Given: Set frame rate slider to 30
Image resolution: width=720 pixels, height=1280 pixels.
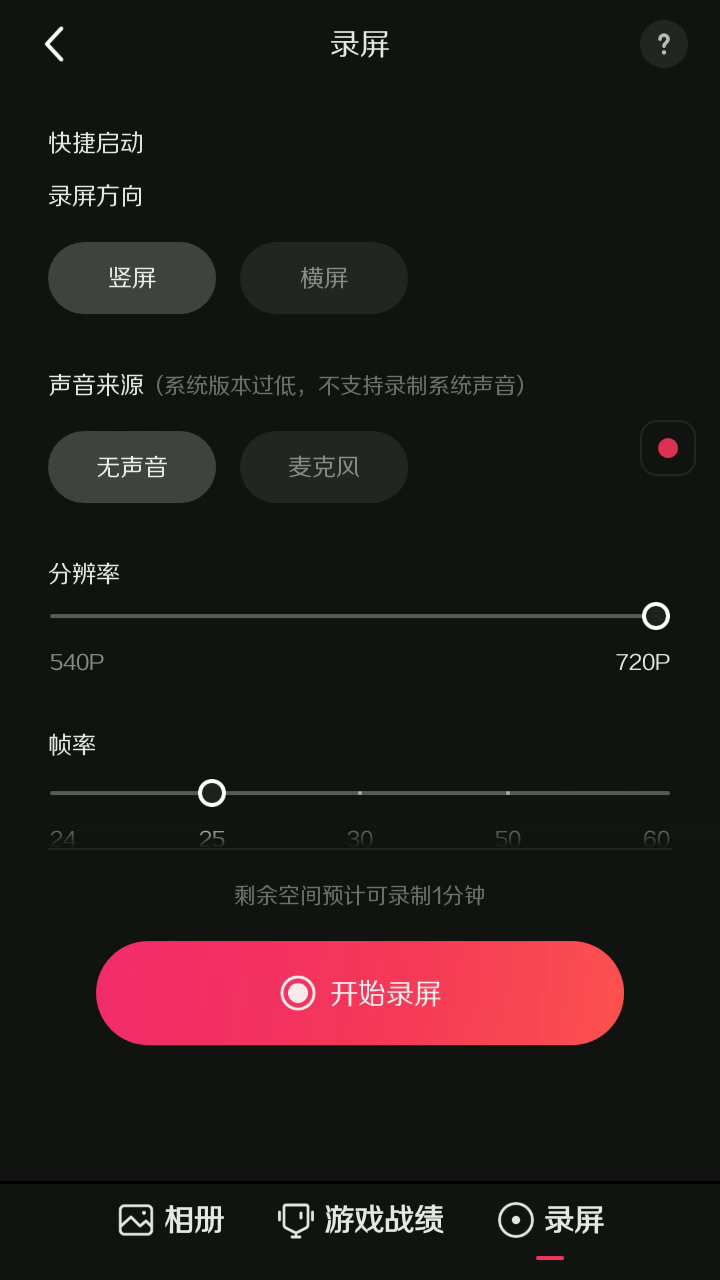Looking at the screenshot, I should coord(360,793).
